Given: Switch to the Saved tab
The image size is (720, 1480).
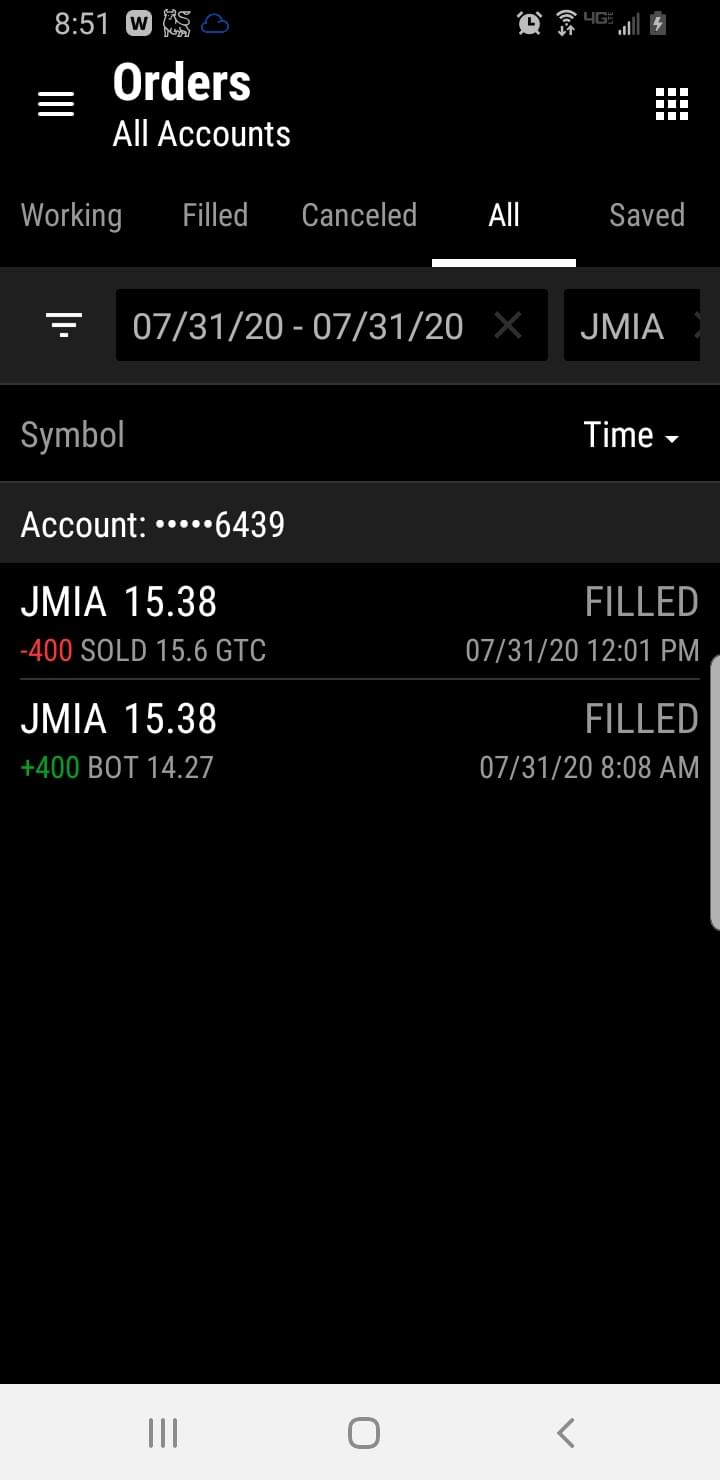Looking at the screenshot, I should tap(646, 216).
